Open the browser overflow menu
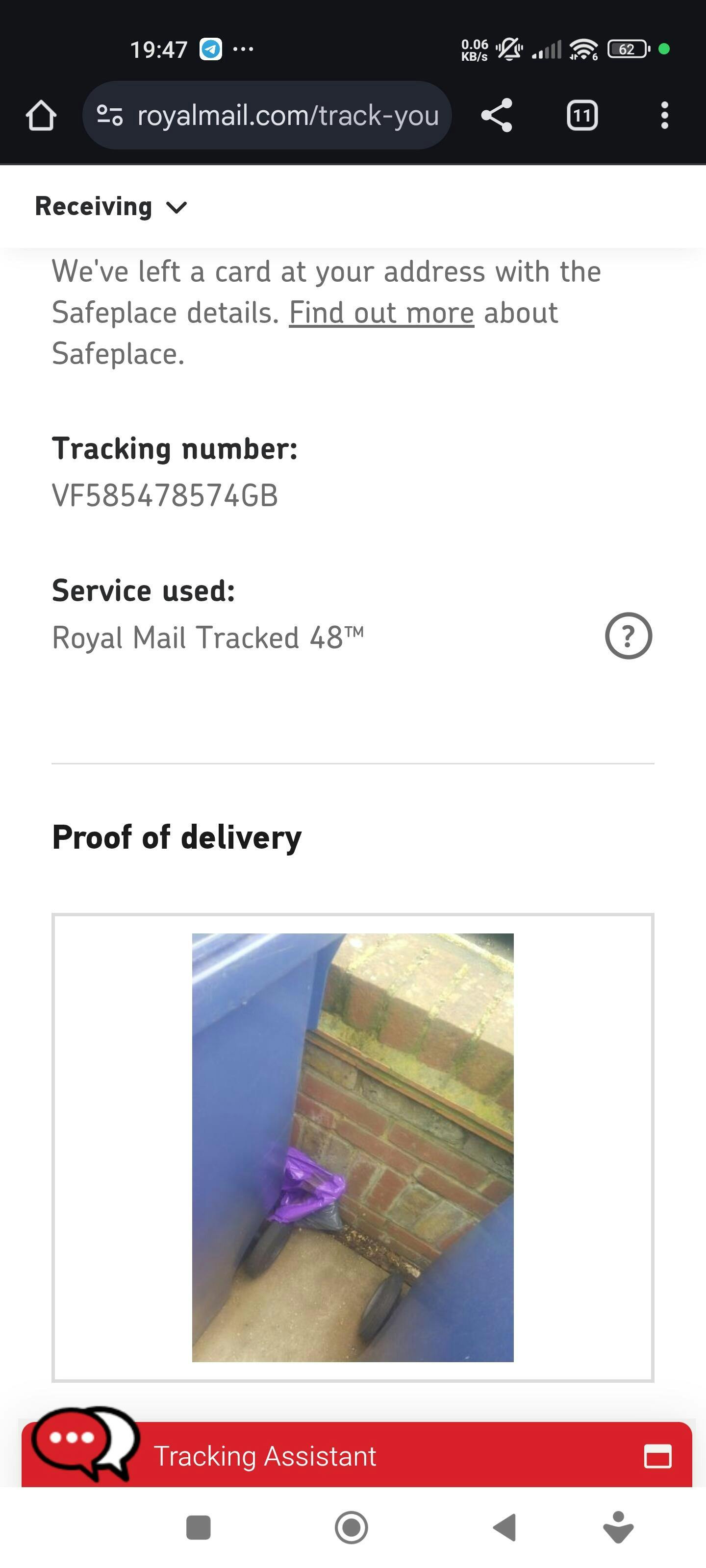This screenshot has width=706, height=1568. click(x=665, y=116)
